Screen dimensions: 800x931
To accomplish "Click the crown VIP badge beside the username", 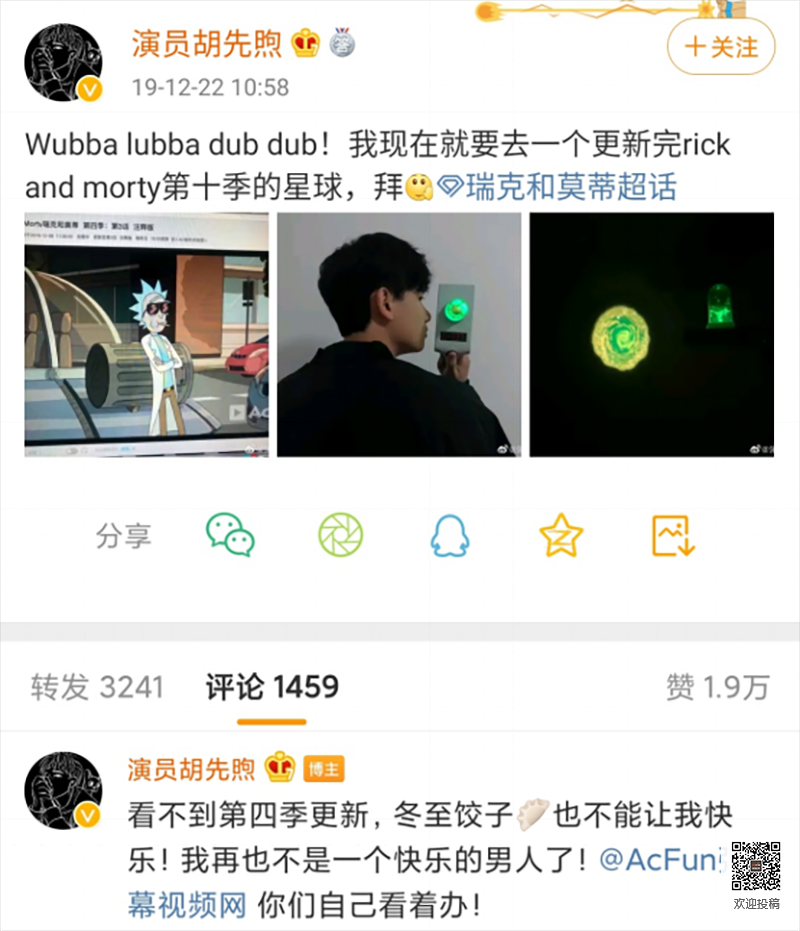I will (306, 43).
